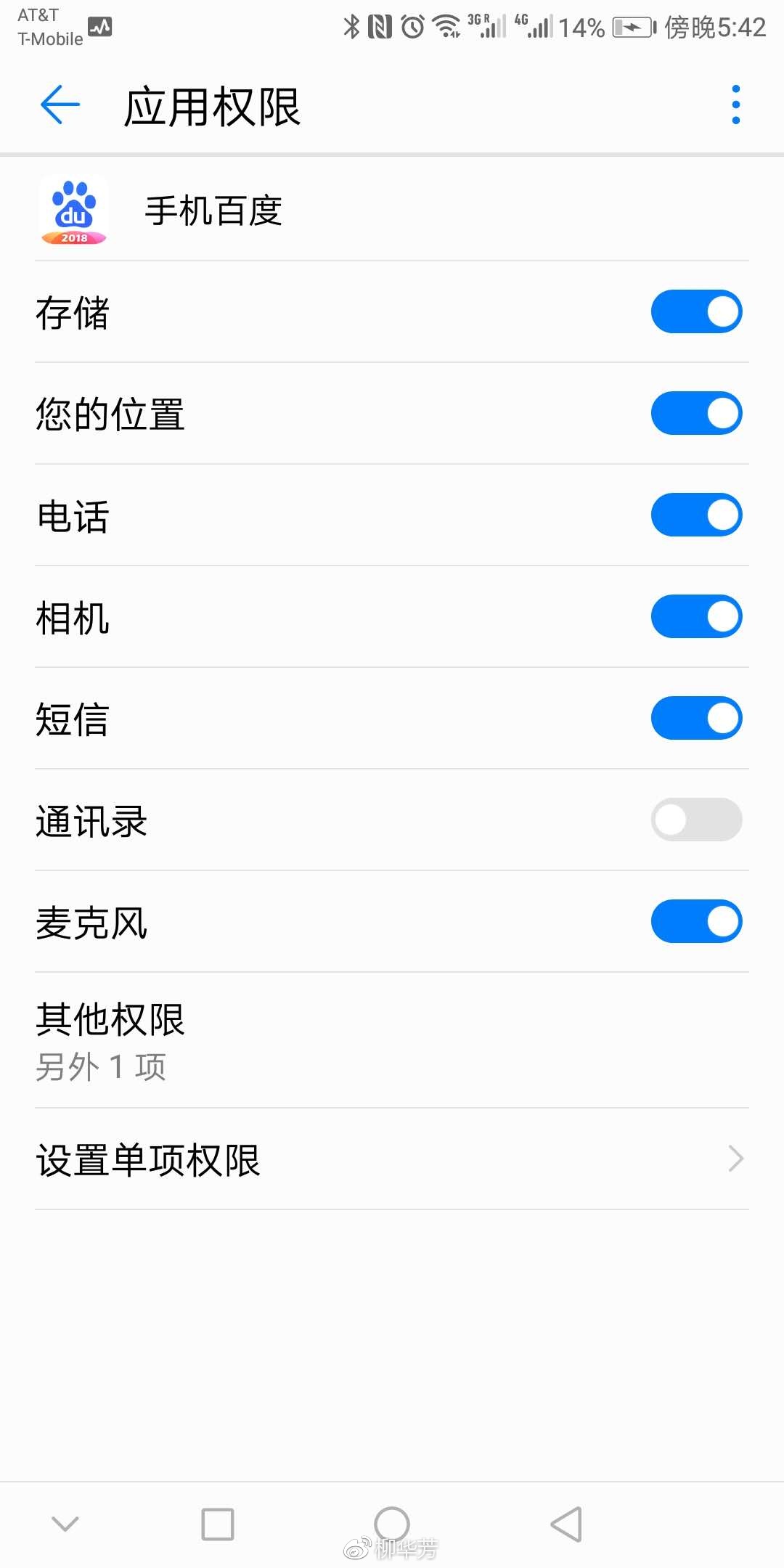This screenshot has width=784, height=1568.
Task: Hide the navigation bar with the down chevron
Action: 65,1524
